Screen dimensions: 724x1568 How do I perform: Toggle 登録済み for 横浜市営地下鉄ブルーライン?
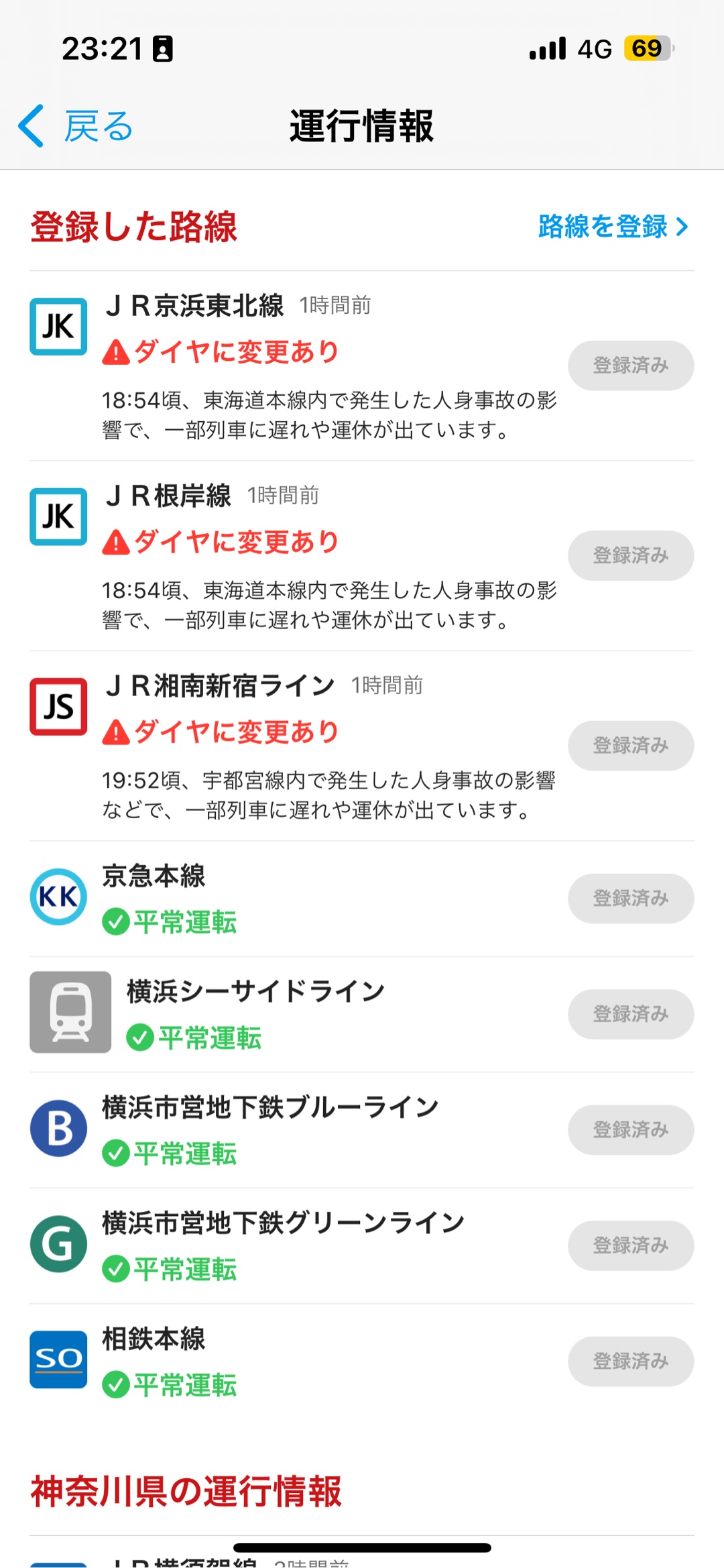[x=631, y=1130]
